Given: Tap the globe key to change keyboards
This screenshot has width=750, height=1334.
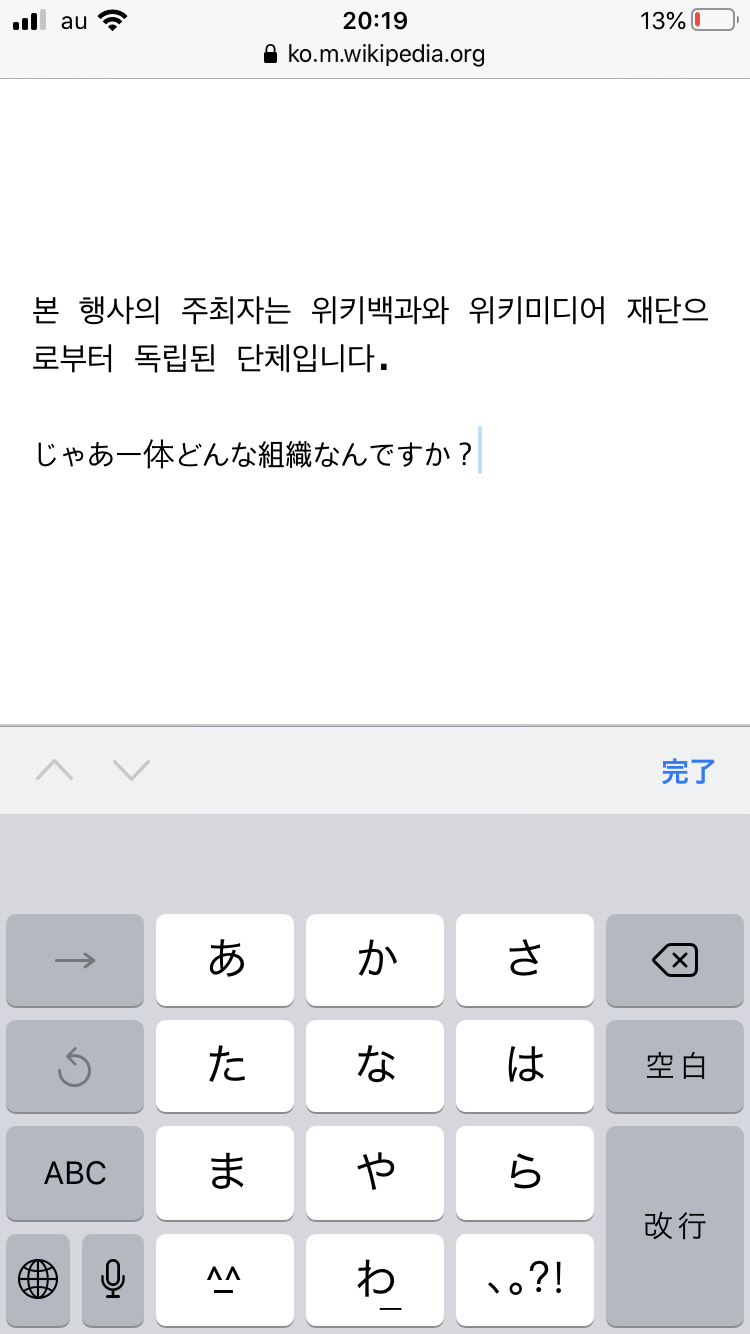Looking at the screenshot, I should (x=38, y=1278).
